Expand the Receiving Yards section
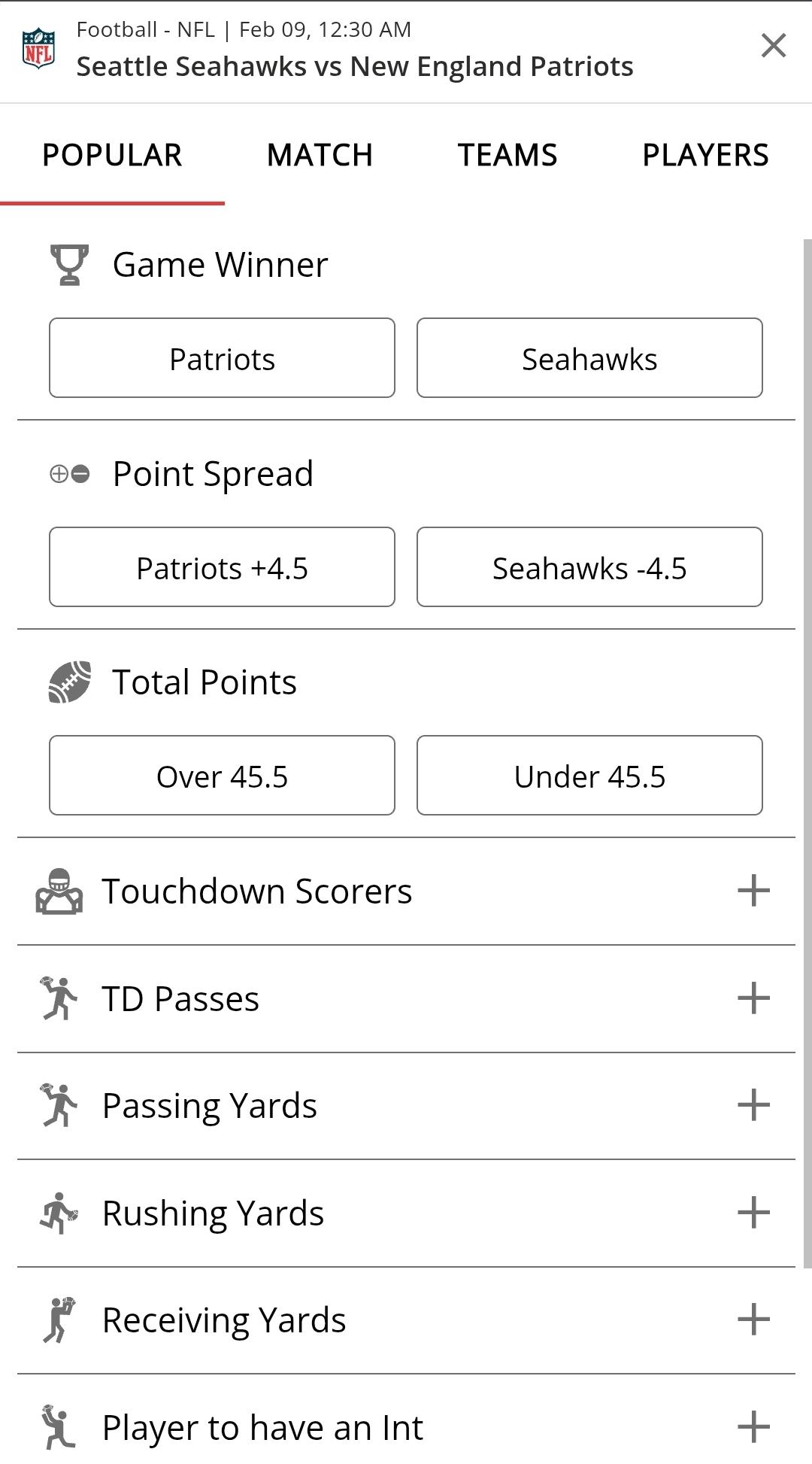812x1464 pixels. click(753, 1320)
